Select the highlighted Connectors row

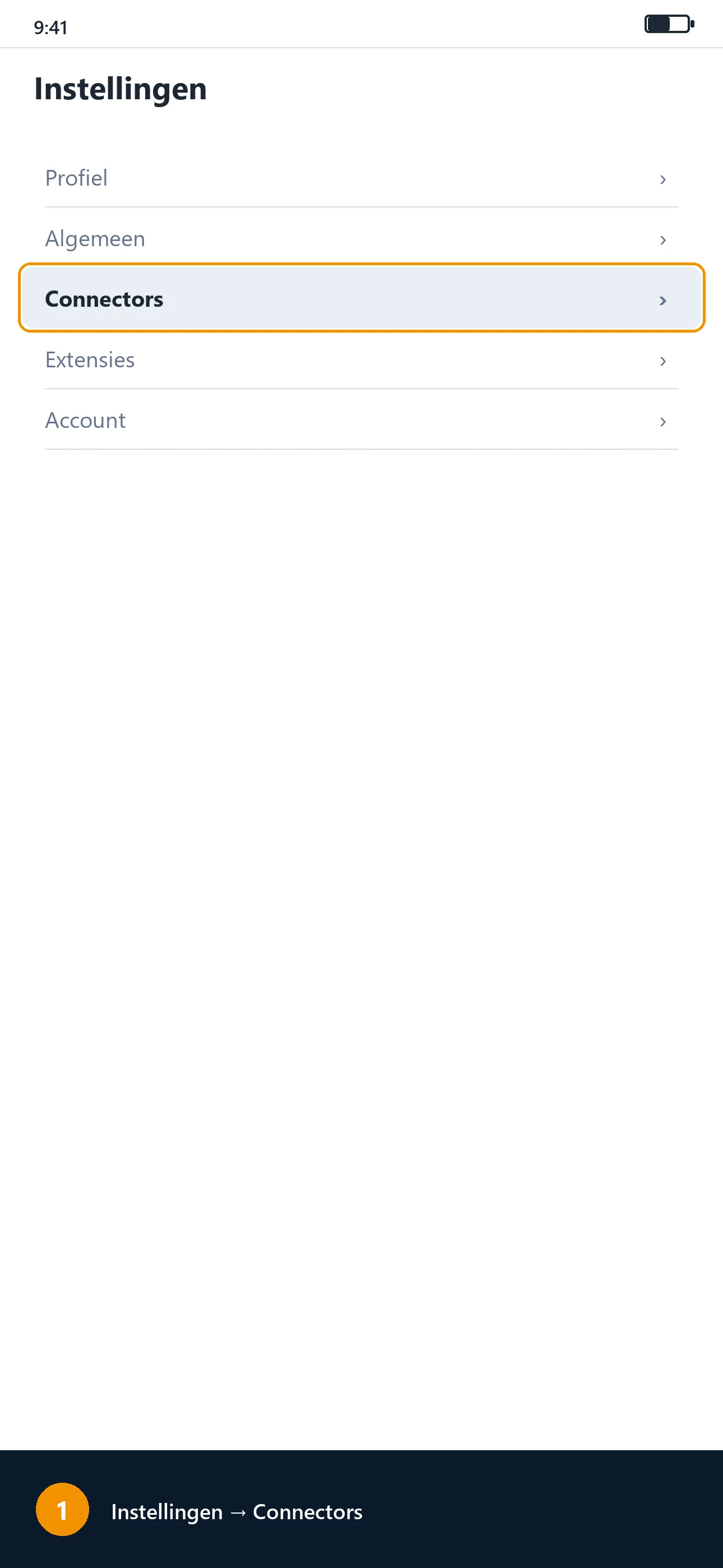(361, 298)
